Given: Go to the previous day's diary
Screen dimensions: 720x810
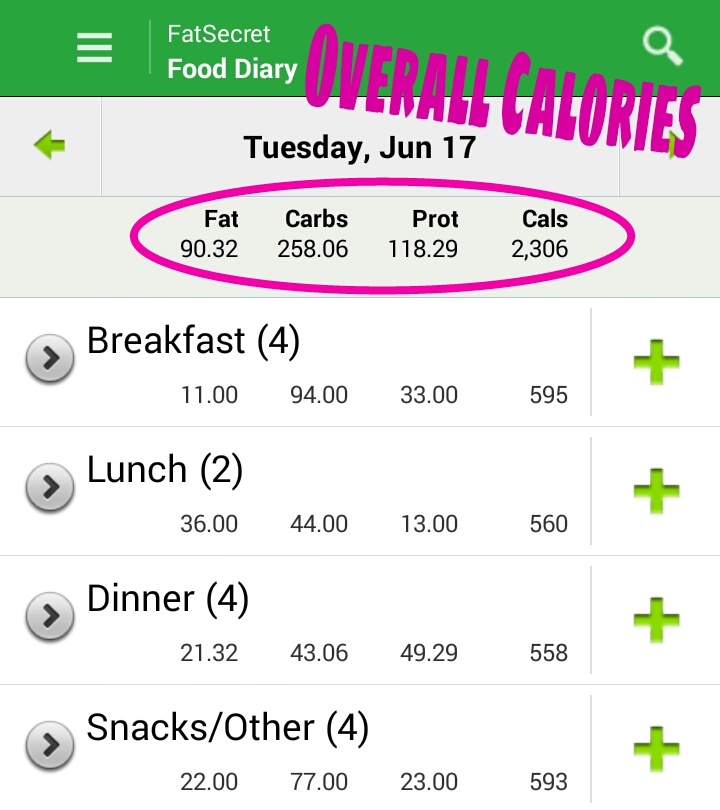Looking at the screenshot, I should point(49,146).
